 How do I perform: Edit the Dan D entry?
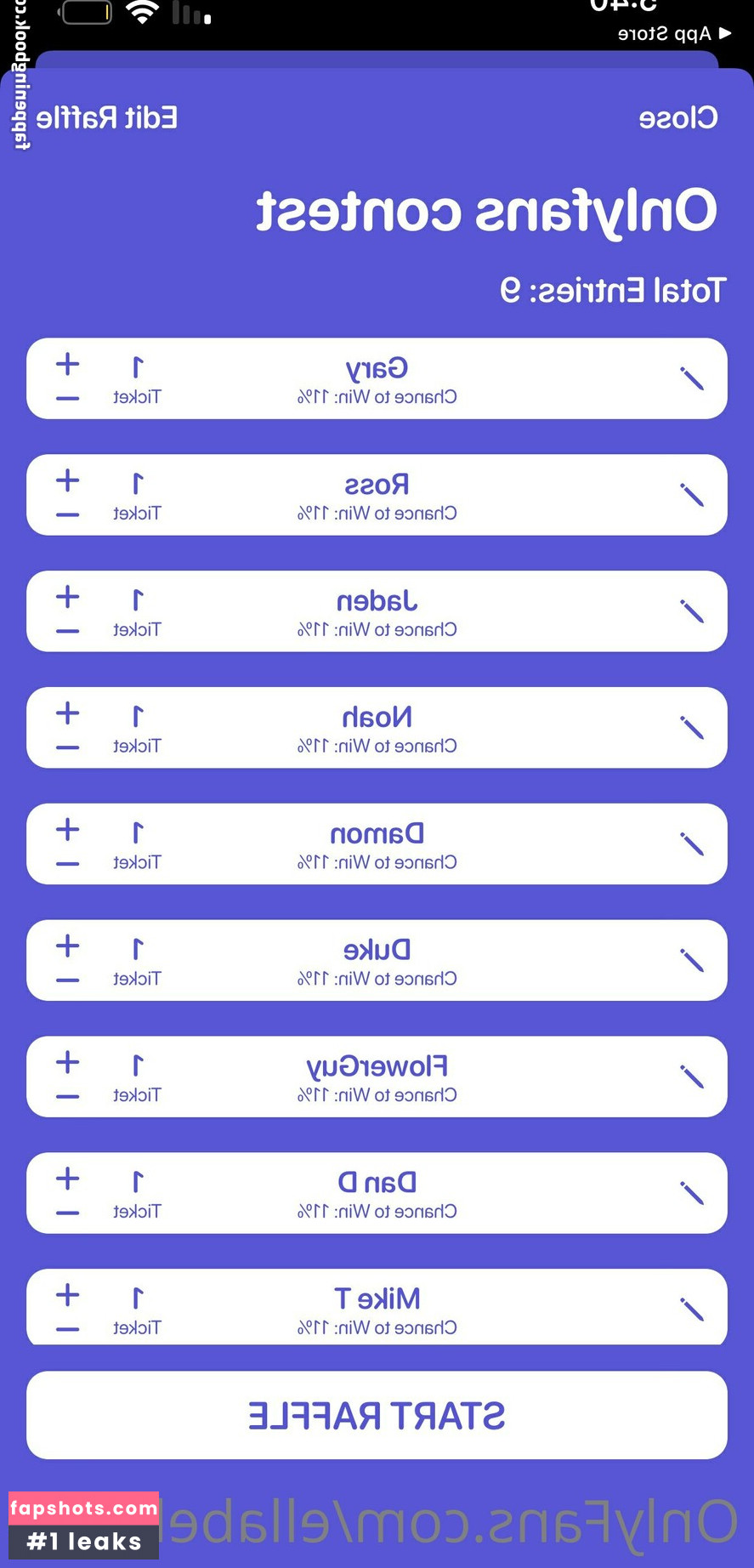coord(691,1194)
